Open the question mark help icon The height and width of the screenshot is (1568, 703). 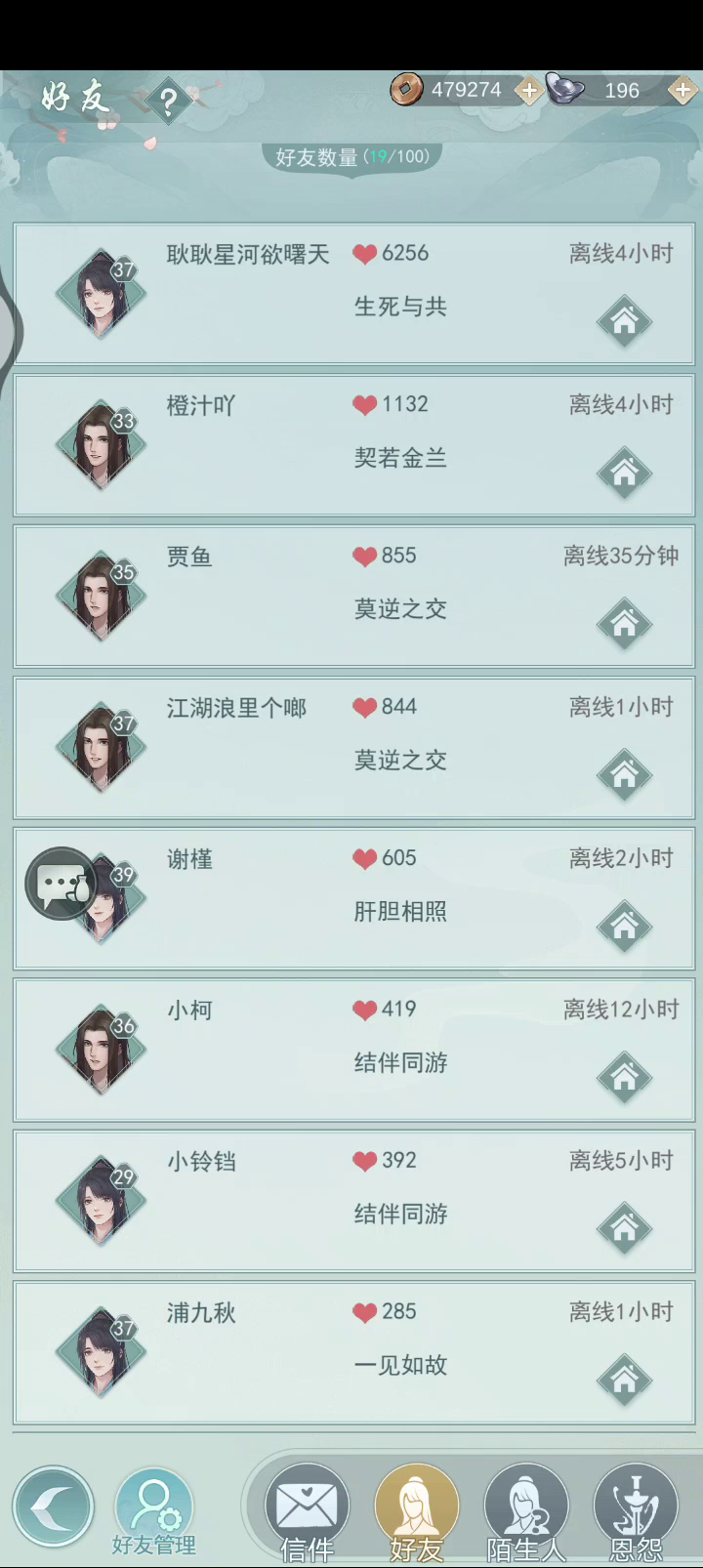pyautogui.click(x=168, y=101)
